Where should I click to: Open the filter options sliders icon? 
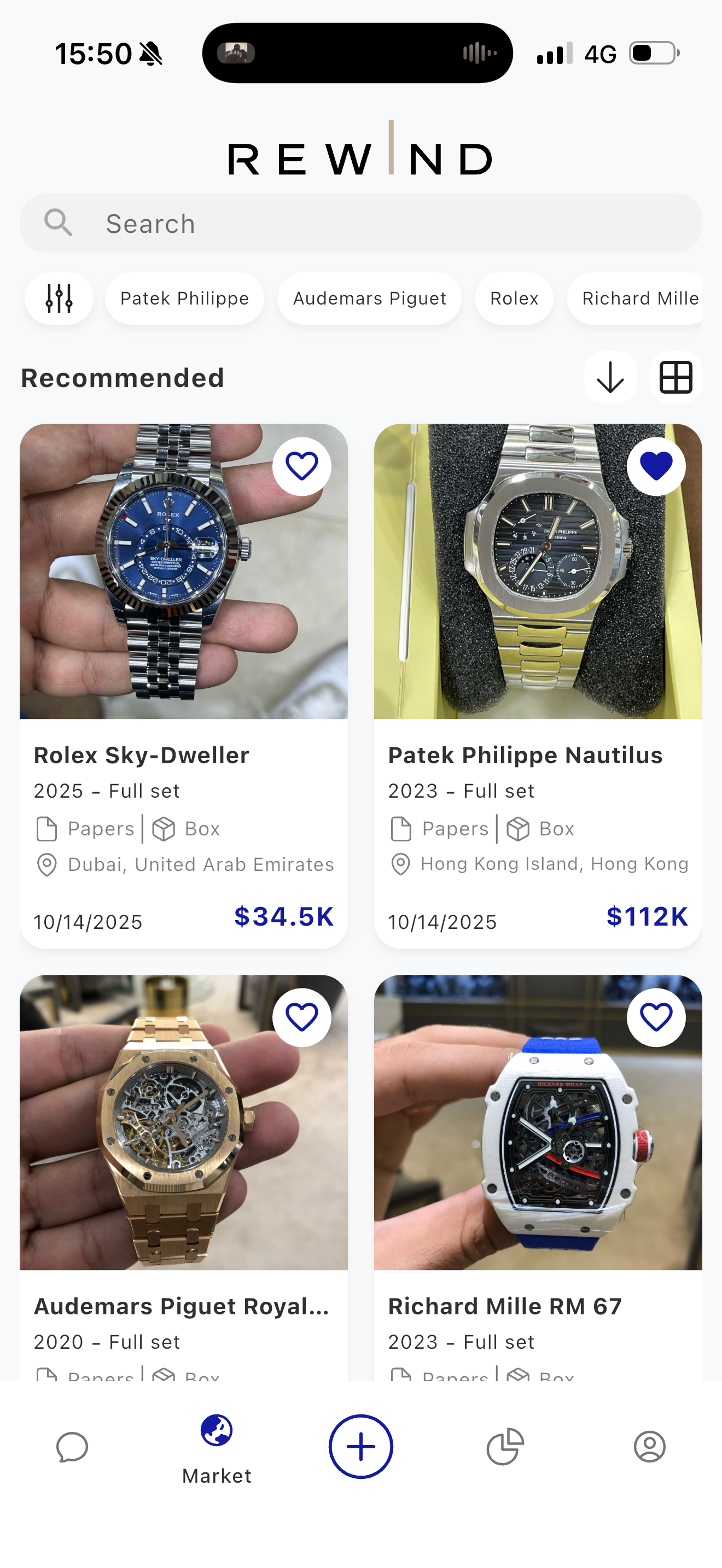pos(59,299)
